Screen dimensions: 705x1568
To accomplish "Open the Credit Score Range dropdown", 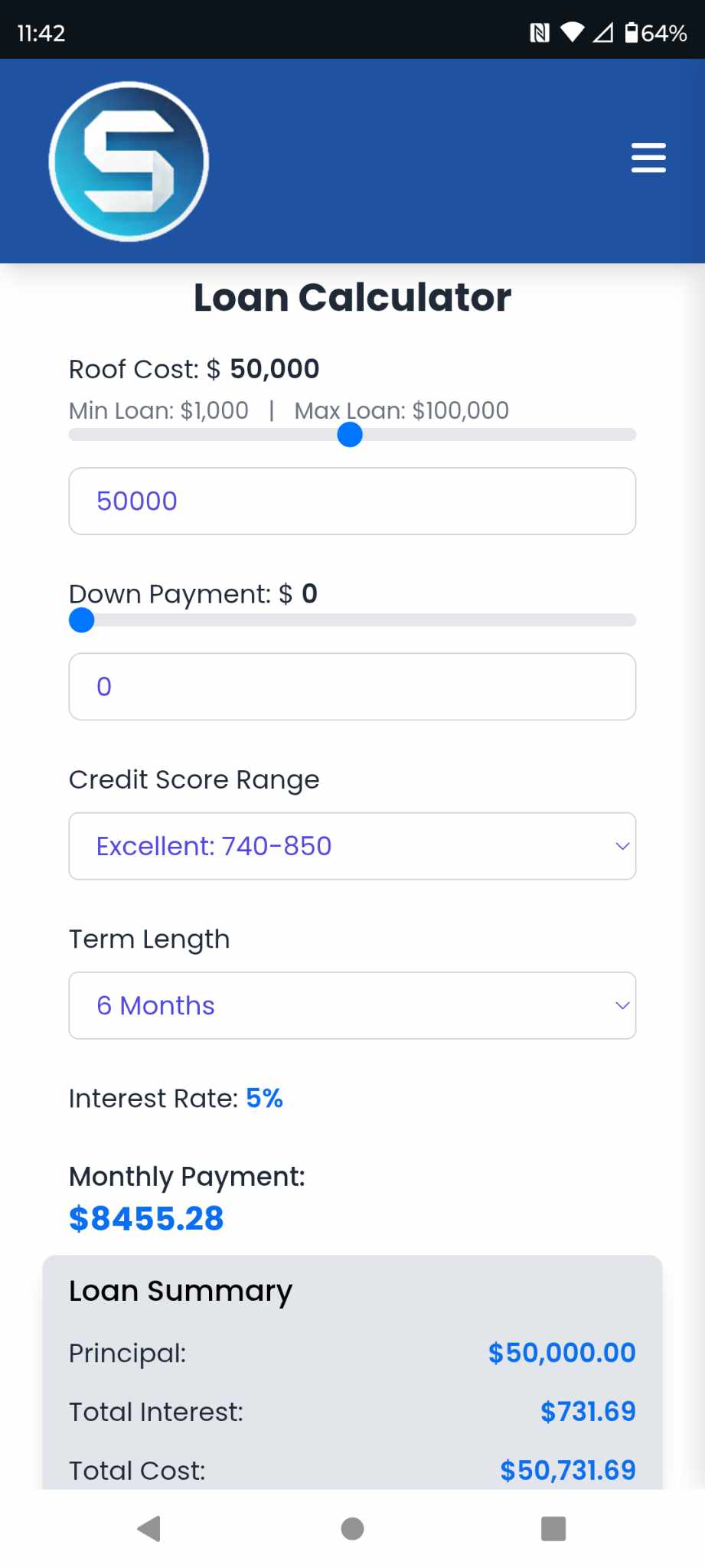I will tap(351, 845).
